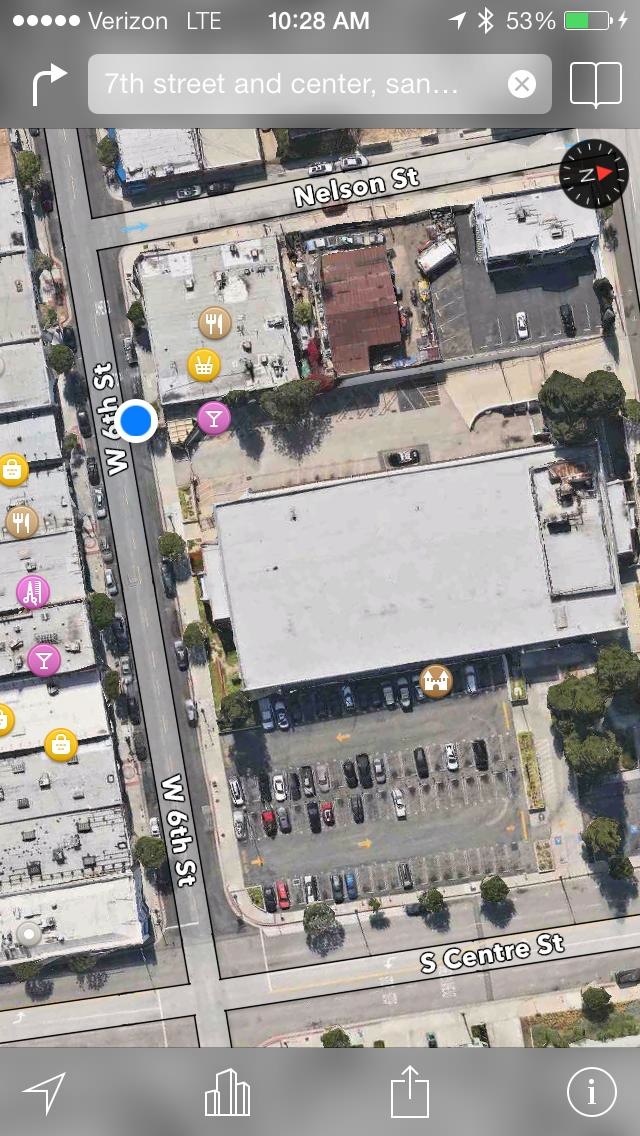The image size is (640, 1136).
Task: Center map on current location arrow
Action: click(x=44, y=1092)
